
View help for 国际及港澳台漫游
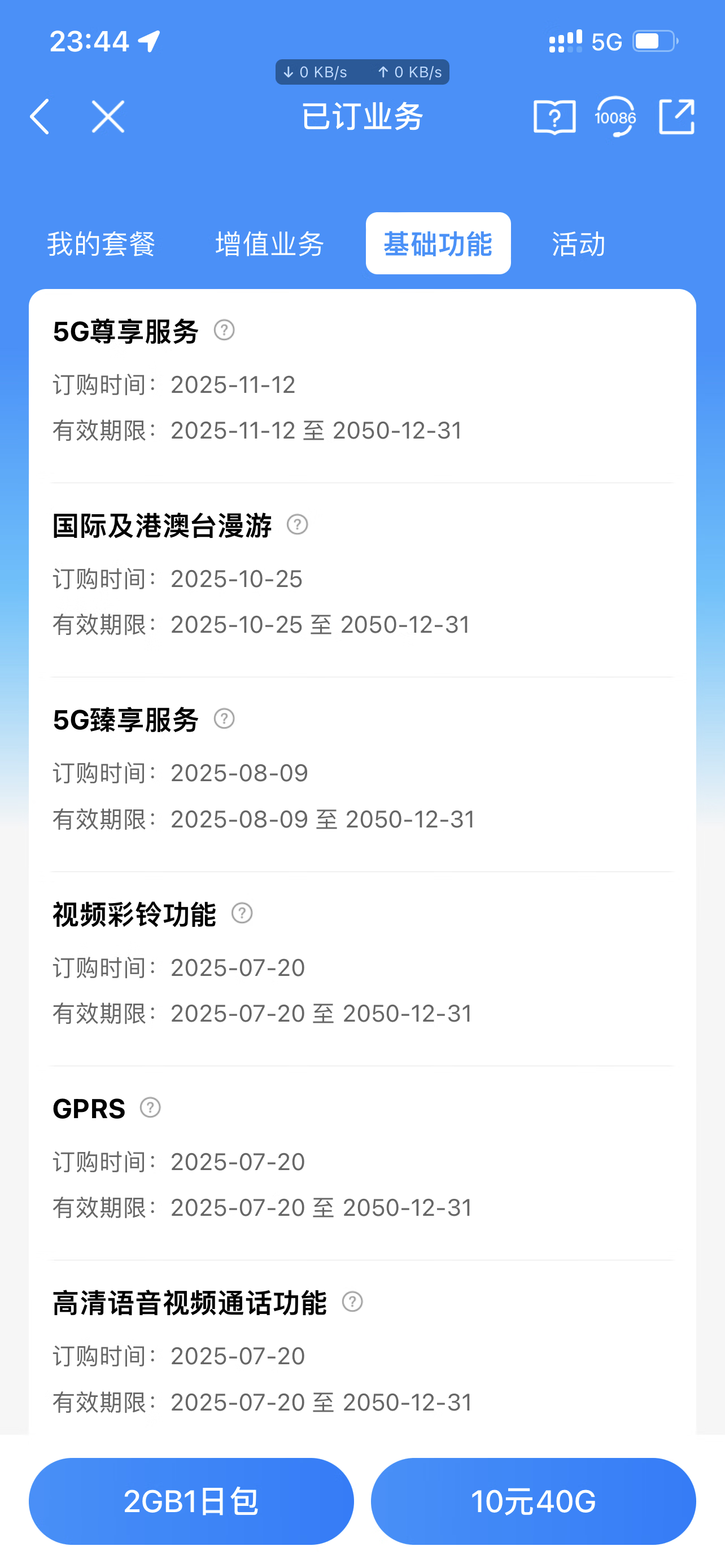point(297,525)
